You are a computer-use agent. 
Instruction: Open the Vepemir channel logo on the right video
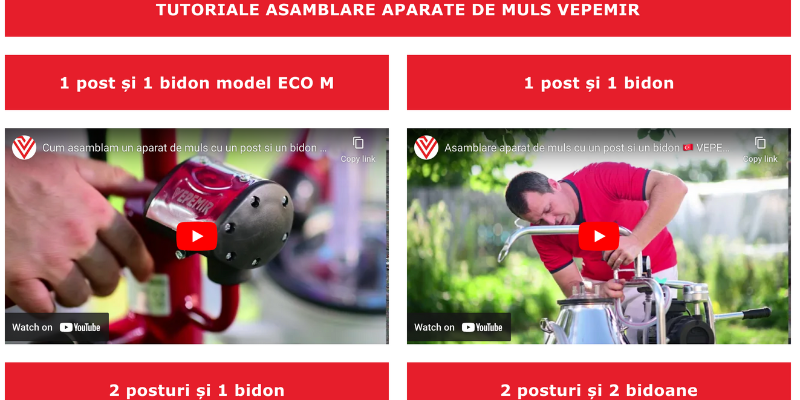click(426, 148)
